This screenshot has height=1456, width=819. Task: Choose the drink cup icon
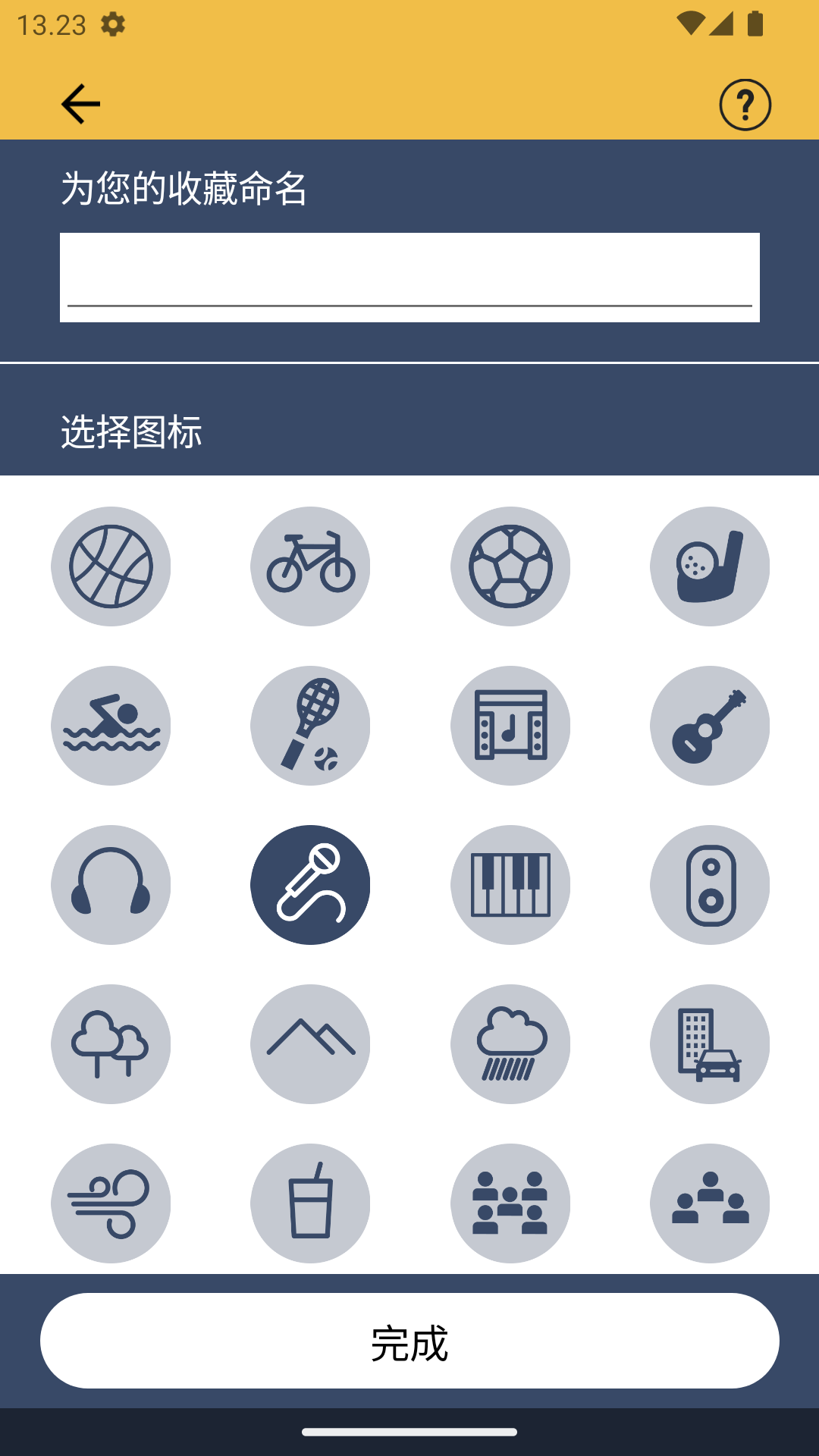click(310, 1203)
